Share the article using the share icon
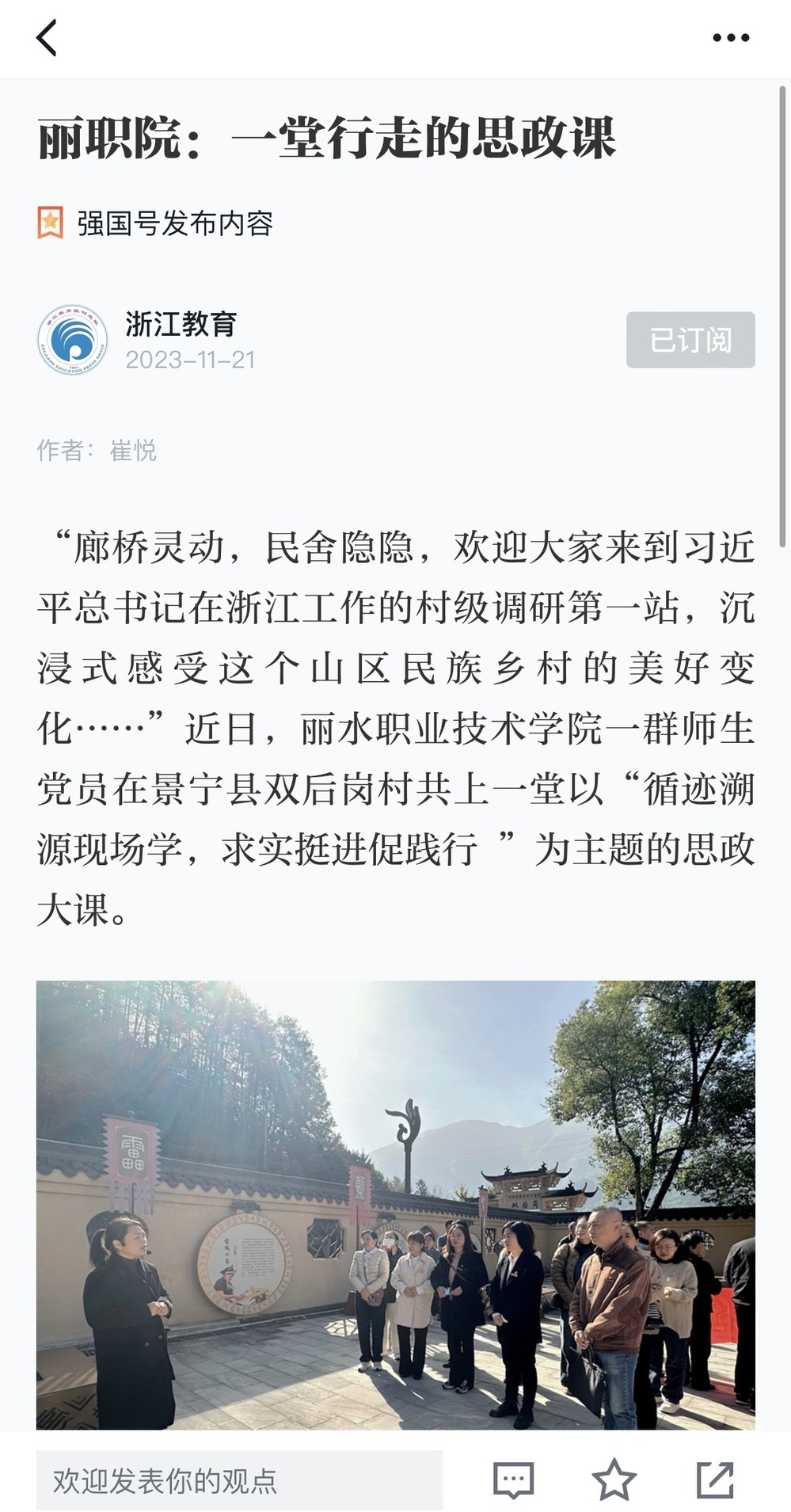Screen dimensions: 791x1512 715,1480
